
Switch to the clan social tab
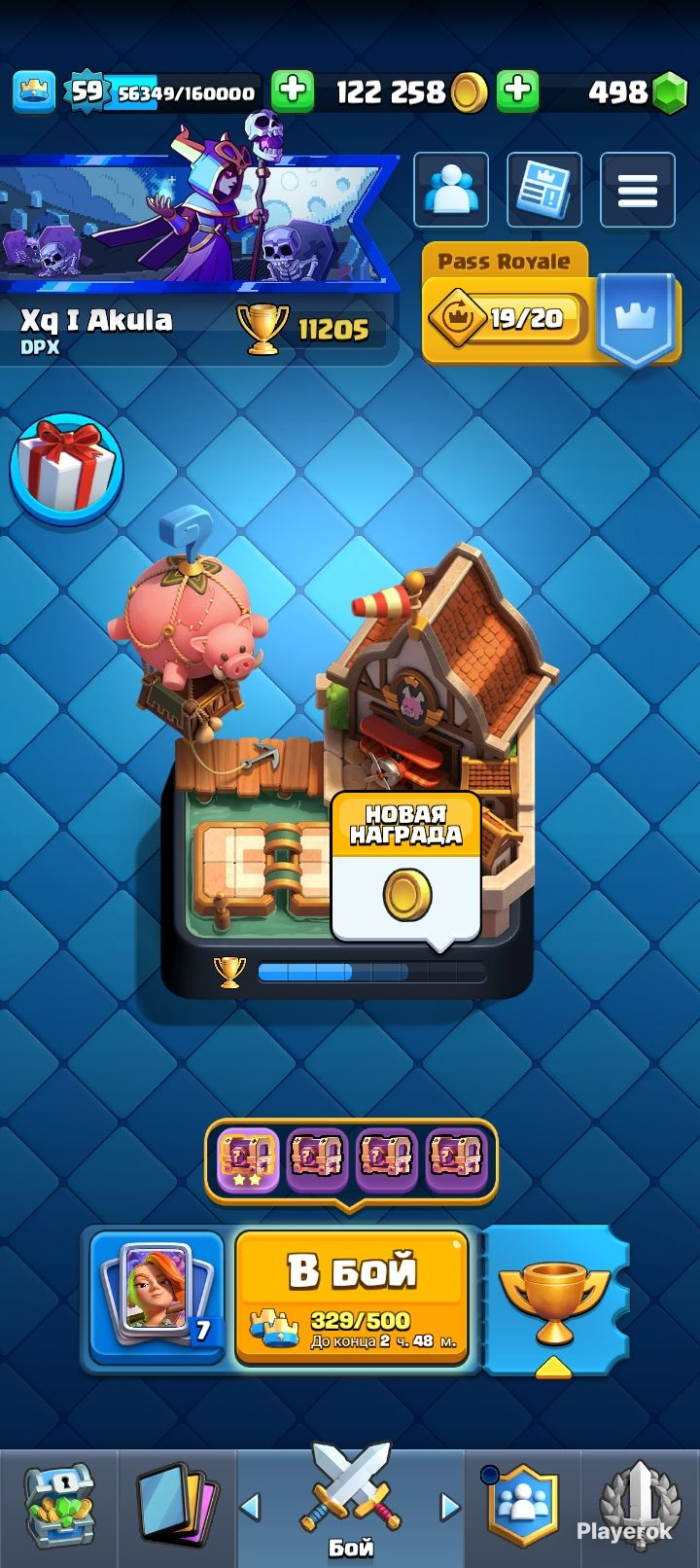525,1506
